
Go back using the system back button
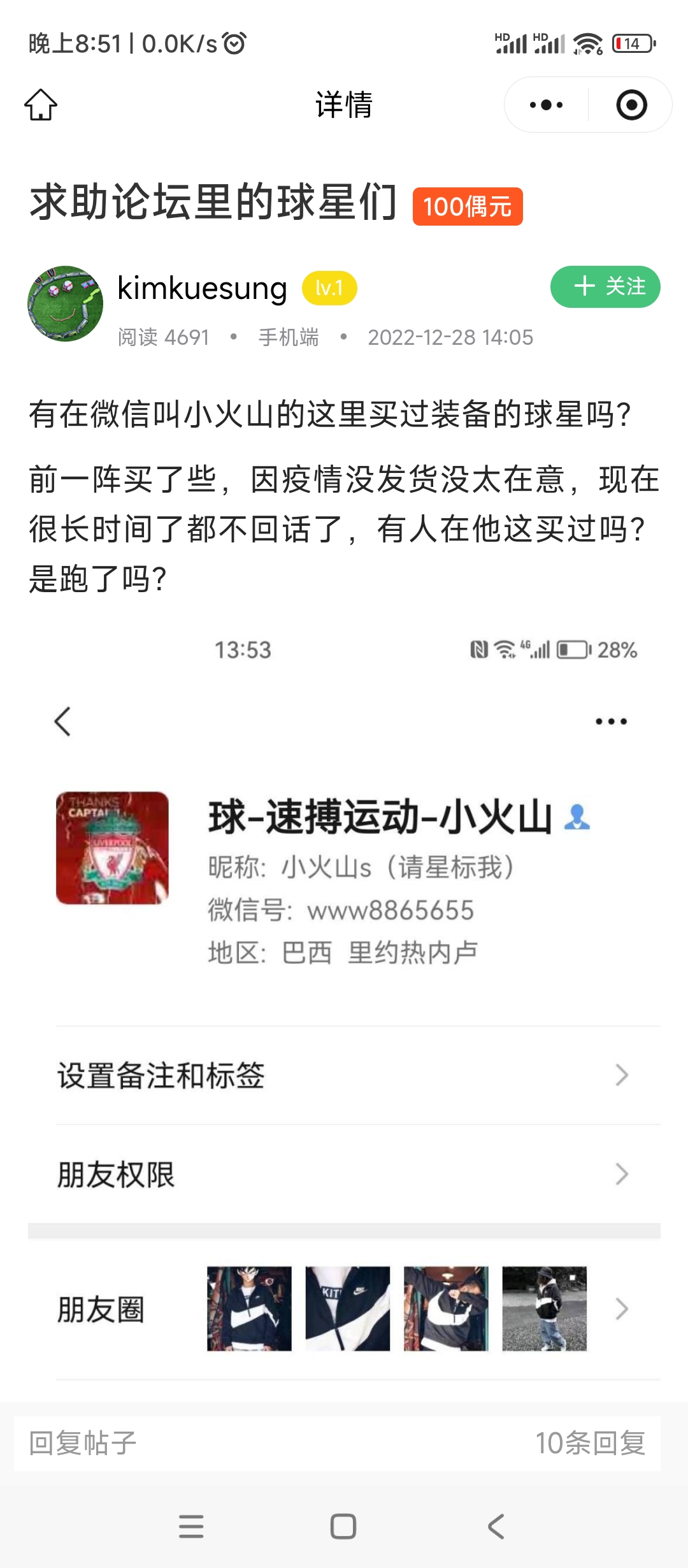pos(496,1527)
